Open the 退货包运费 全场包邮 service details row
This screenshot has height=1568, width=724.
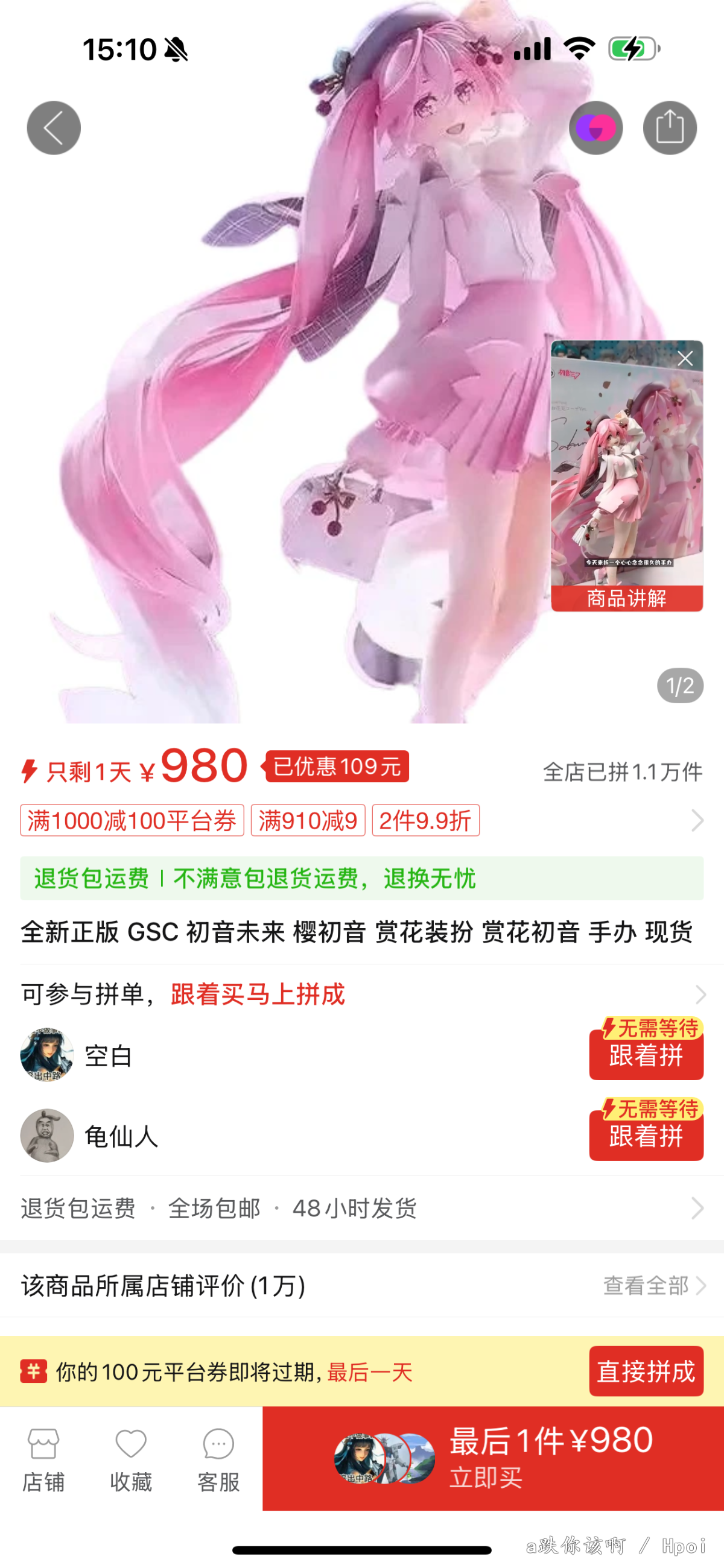361,1207
